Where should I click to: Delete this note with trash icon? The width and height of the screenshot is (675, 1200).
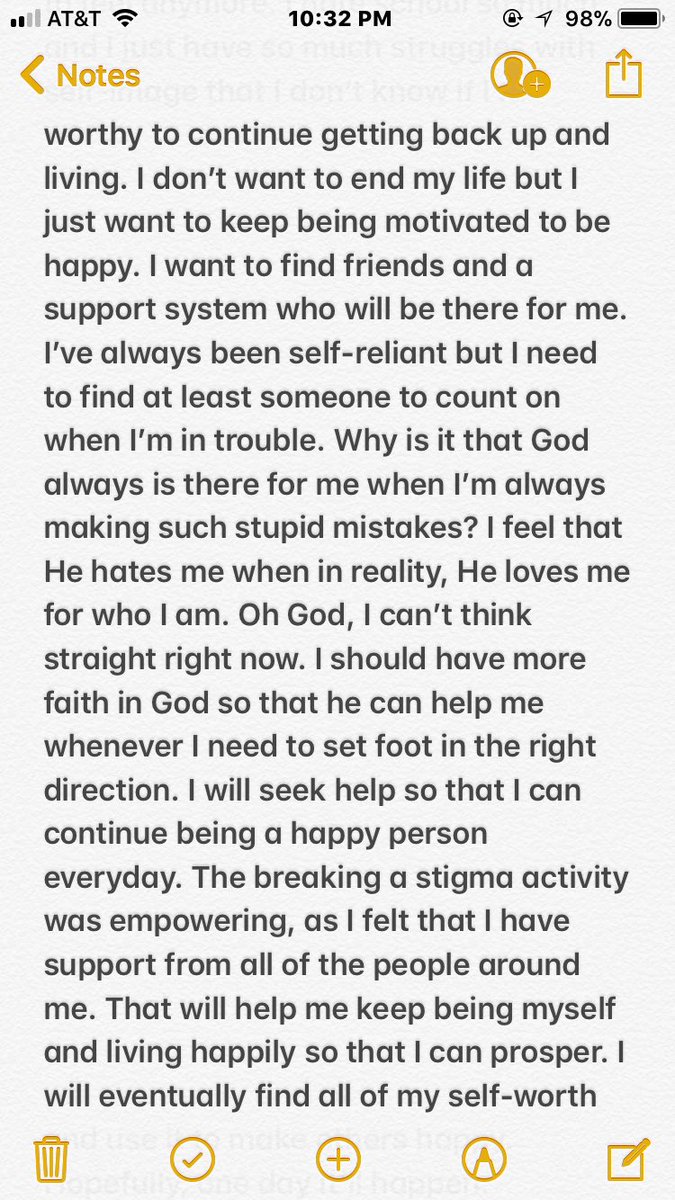(x=51, y=1159)
